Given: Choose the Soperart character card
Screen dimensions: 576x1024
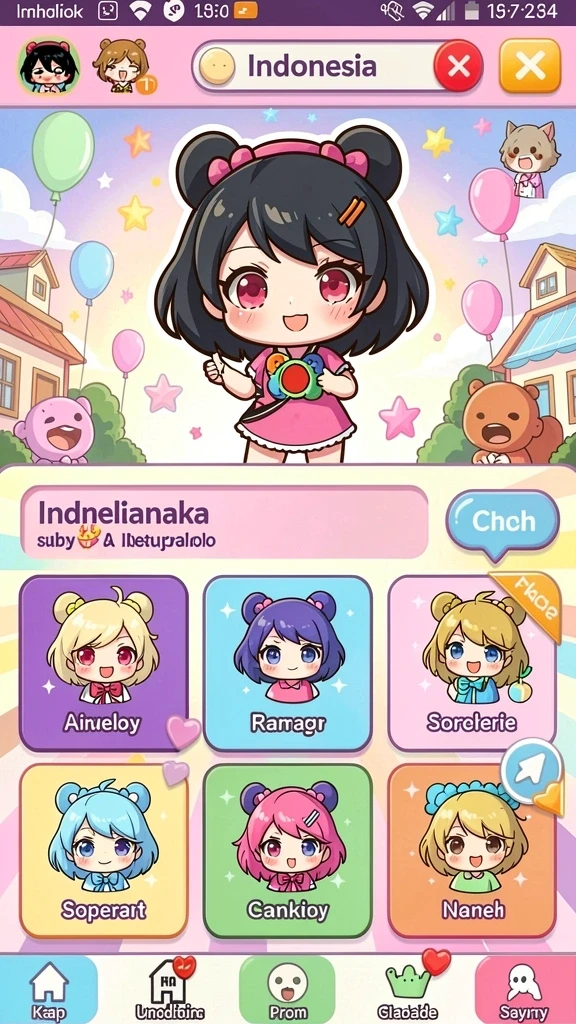Looking at the screenshot, I should coord(103,851).
